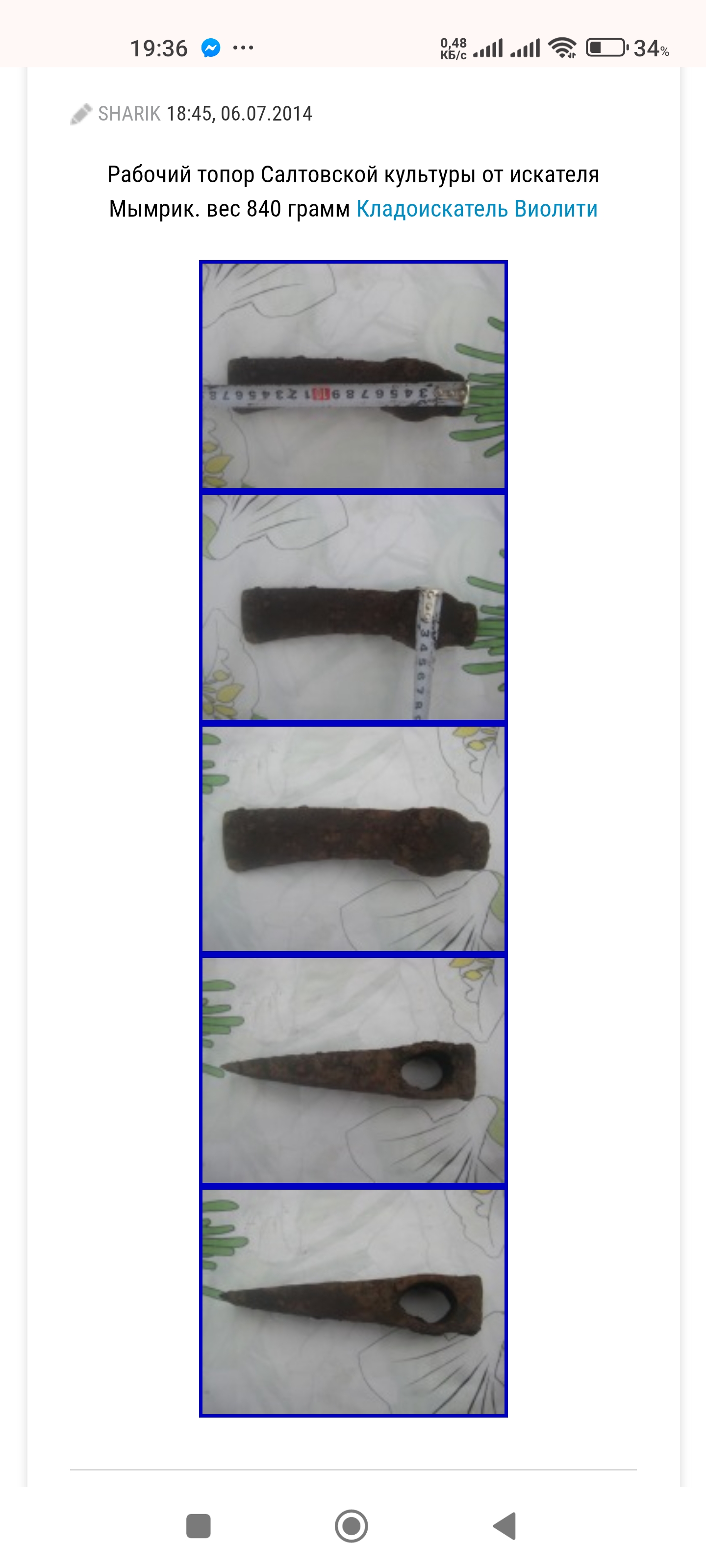Go to the home screen

352,1525
